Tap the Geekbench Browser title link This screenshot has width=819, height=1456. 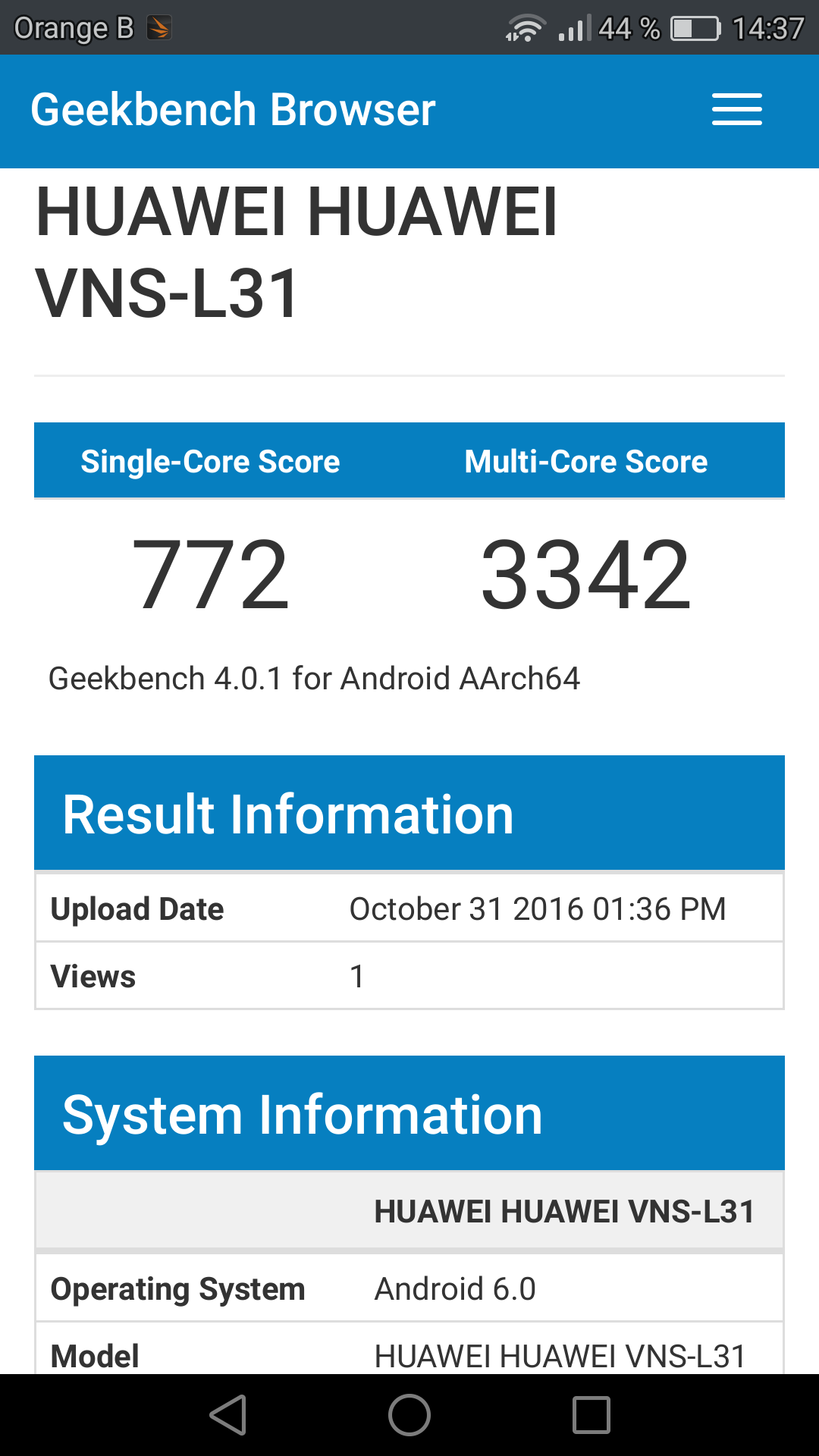pos(233,109)
